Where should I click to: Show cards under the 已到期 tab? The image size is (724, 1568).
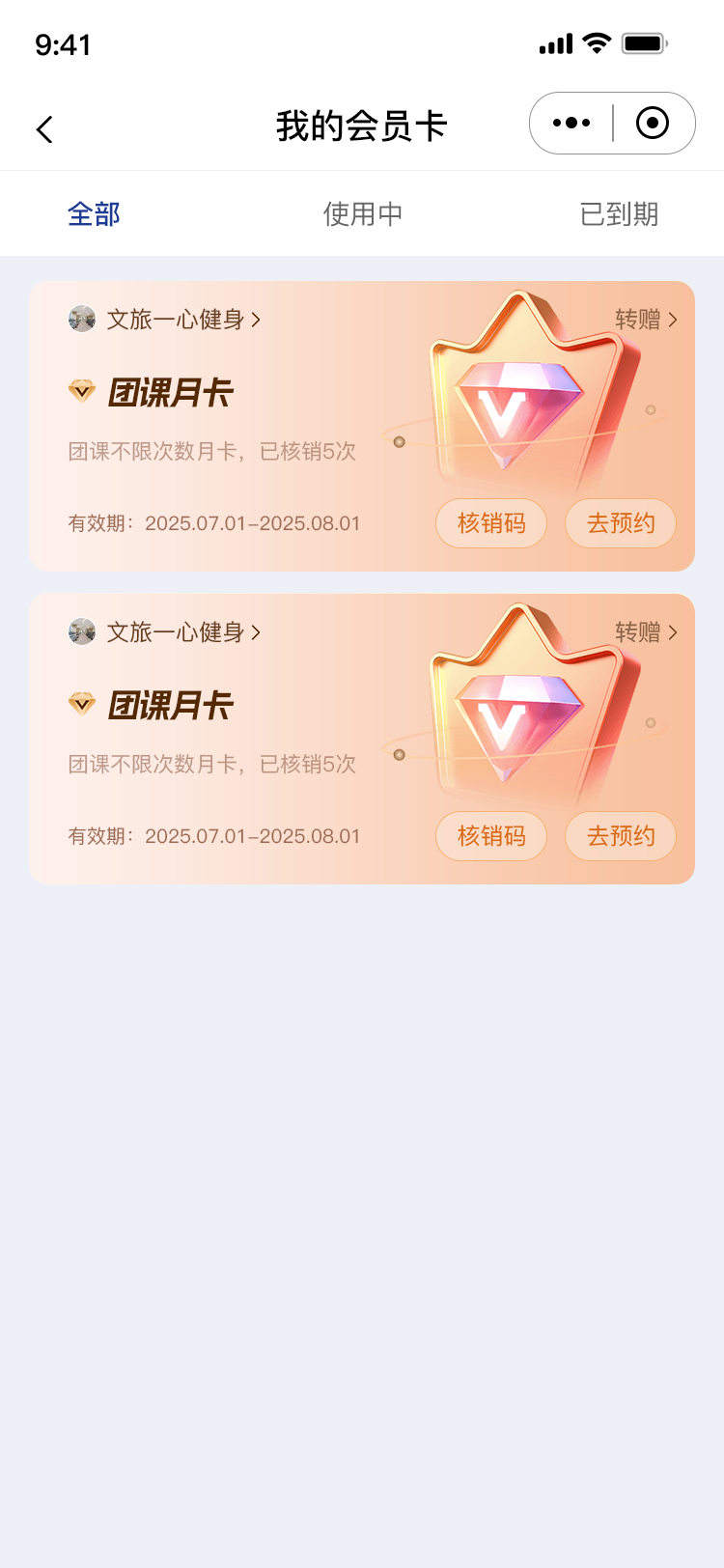tap(619, 214)
